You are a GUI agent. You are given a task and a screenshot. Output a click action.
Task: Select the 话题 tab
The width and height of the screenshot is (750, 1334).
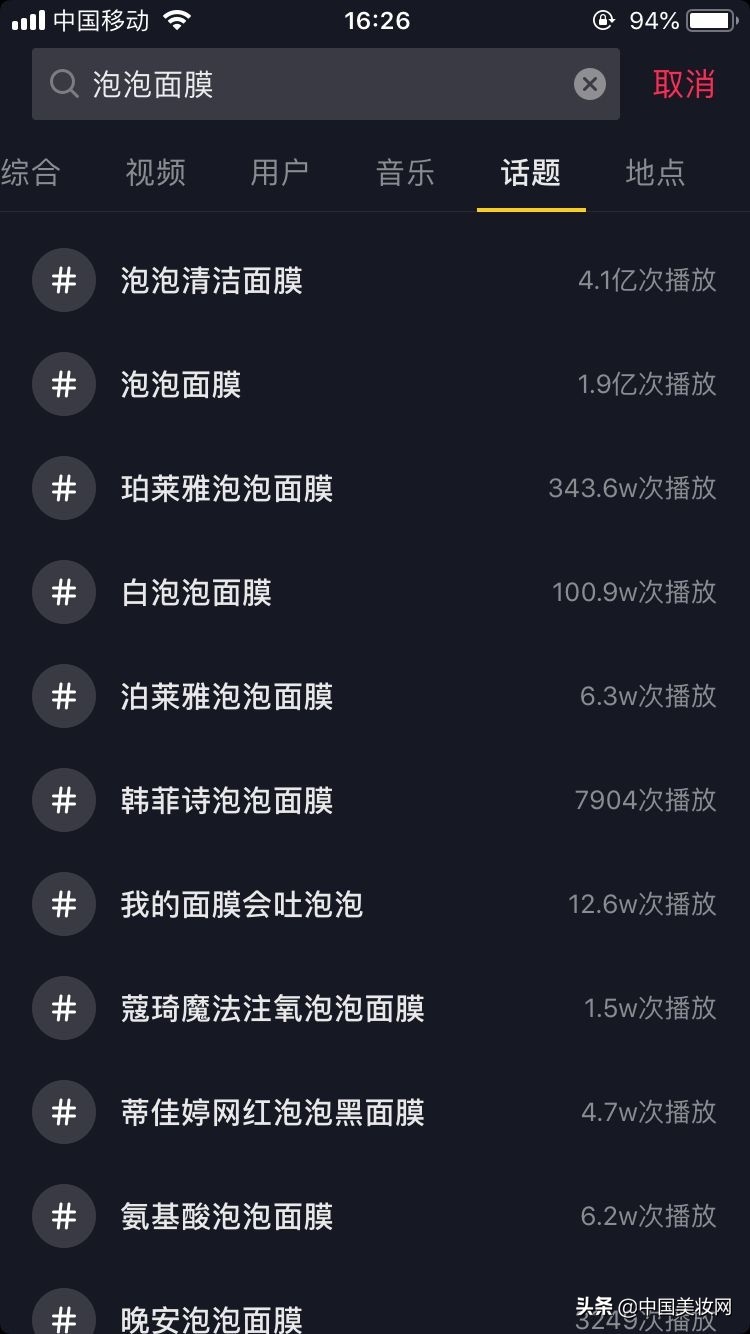[530, 173]
